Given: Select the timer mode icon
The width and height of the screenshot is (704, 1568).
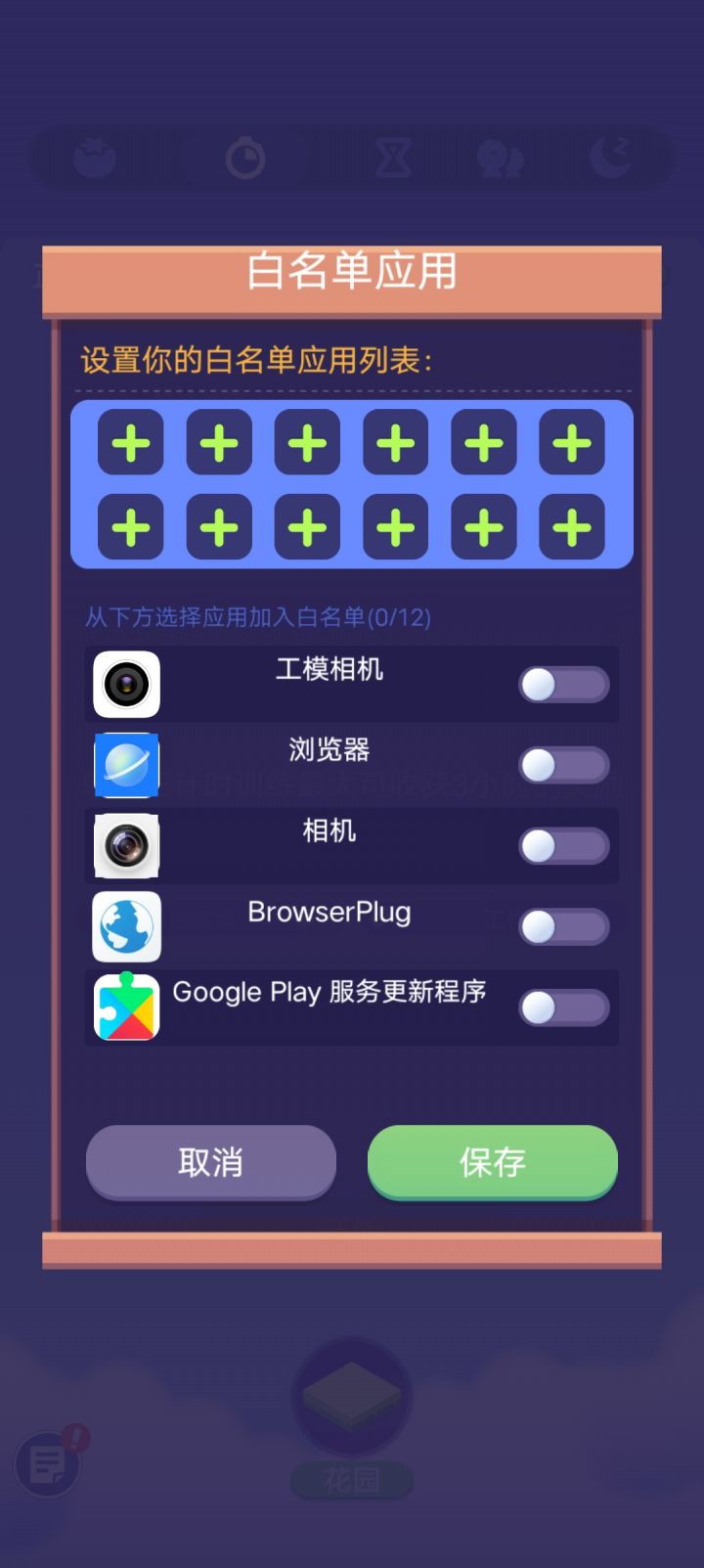Looking at the screenshot, I should point(244,157).
